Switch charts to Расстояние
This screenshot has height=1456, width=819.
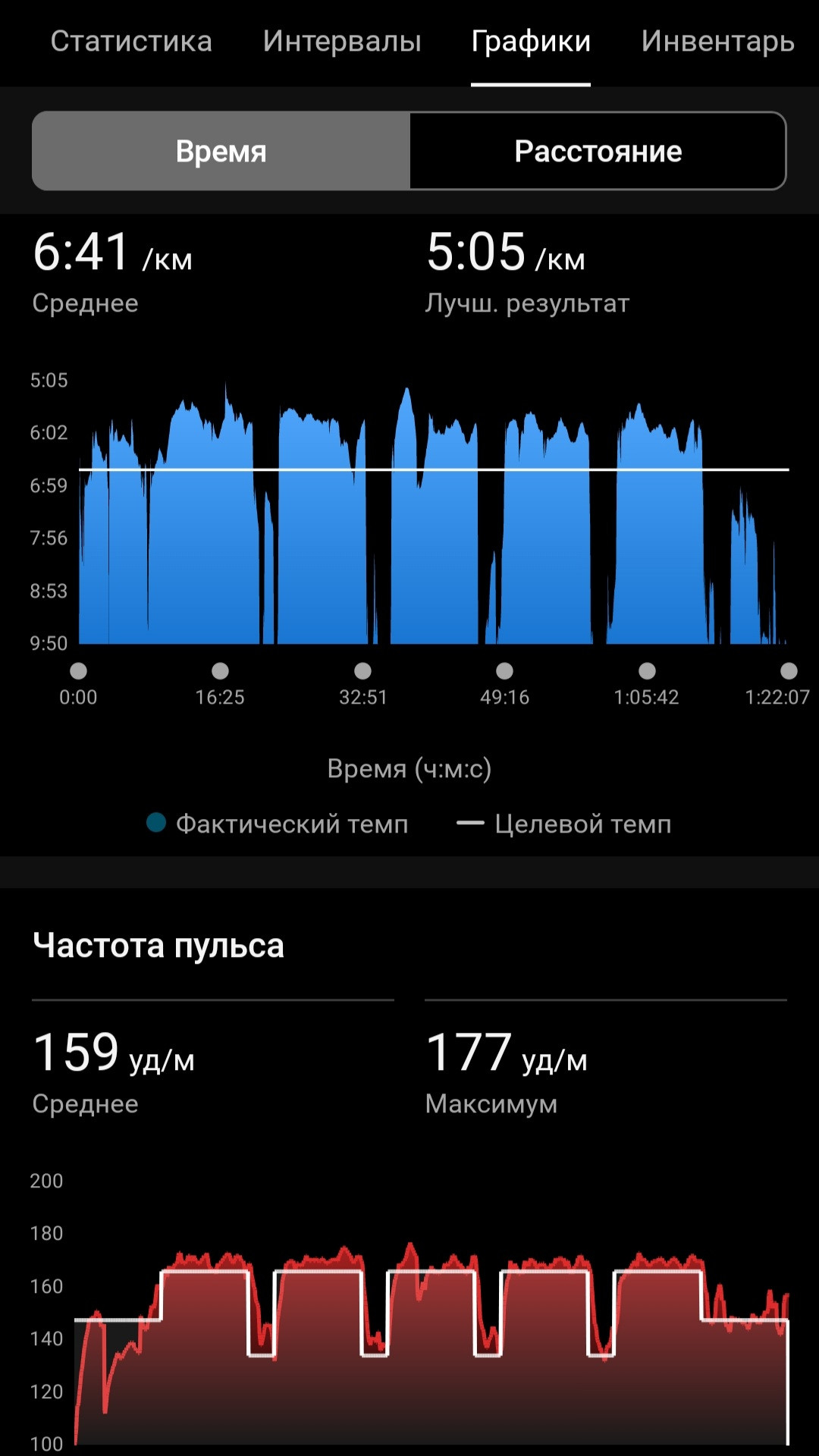tap(598, 151)
